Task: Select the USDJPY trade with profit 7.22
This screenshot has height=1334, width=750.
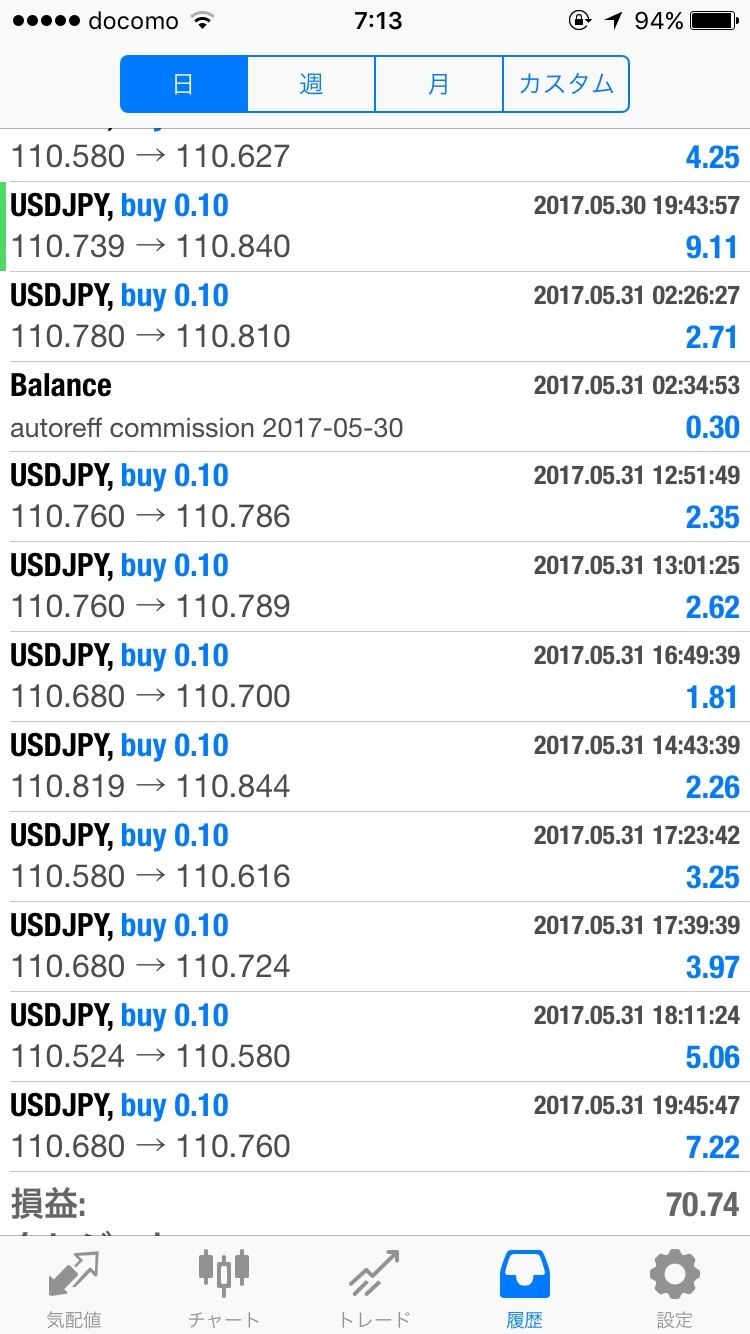Action: point(375,1127)
